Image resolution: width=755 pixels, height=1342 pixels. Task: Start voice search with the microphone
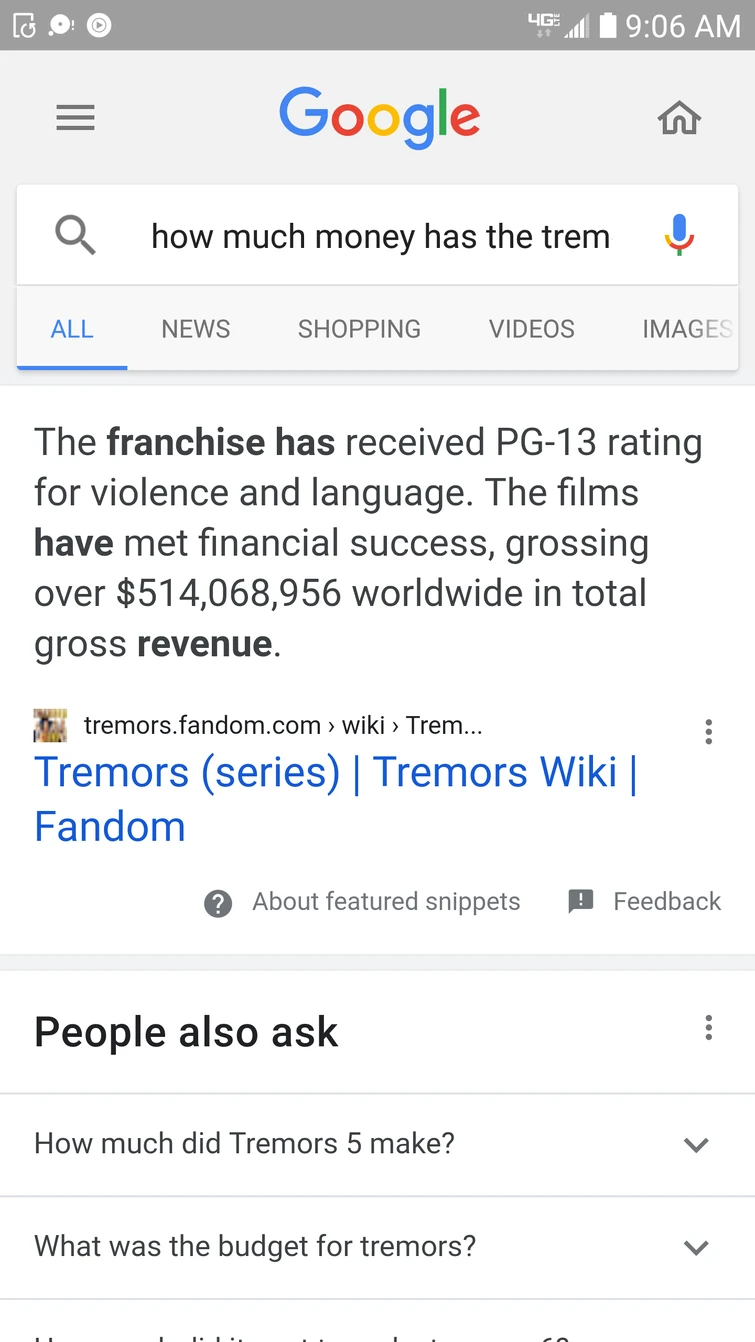click(x=679, y=236)
